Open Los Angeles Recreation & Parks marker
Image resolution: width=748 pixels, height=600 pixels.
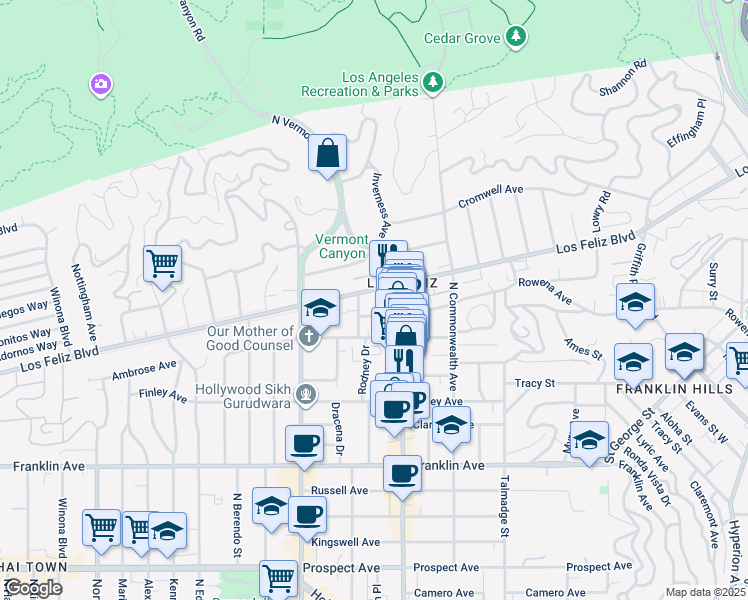[x=432, y=81]
